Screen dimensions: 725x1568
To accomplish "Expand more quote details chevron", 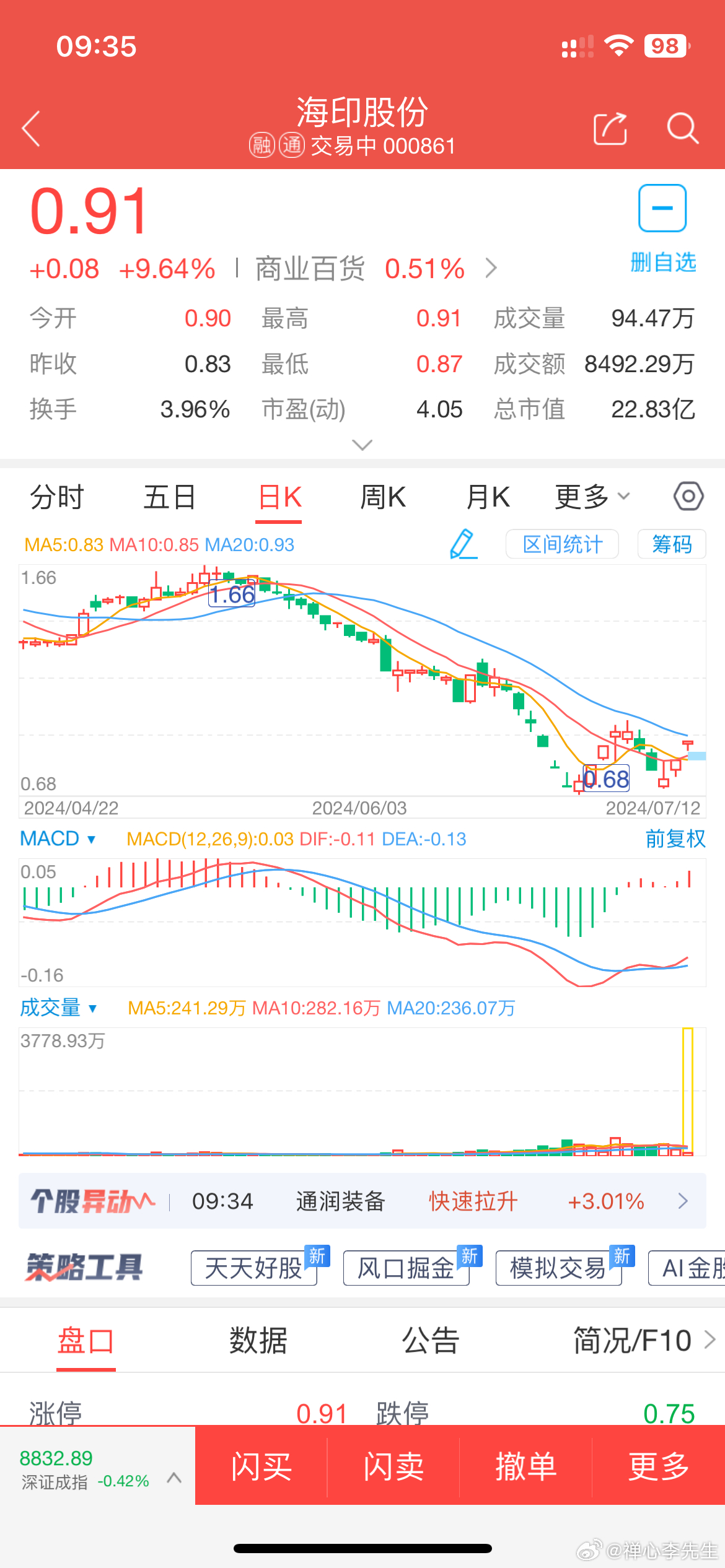I will [362, 445].
